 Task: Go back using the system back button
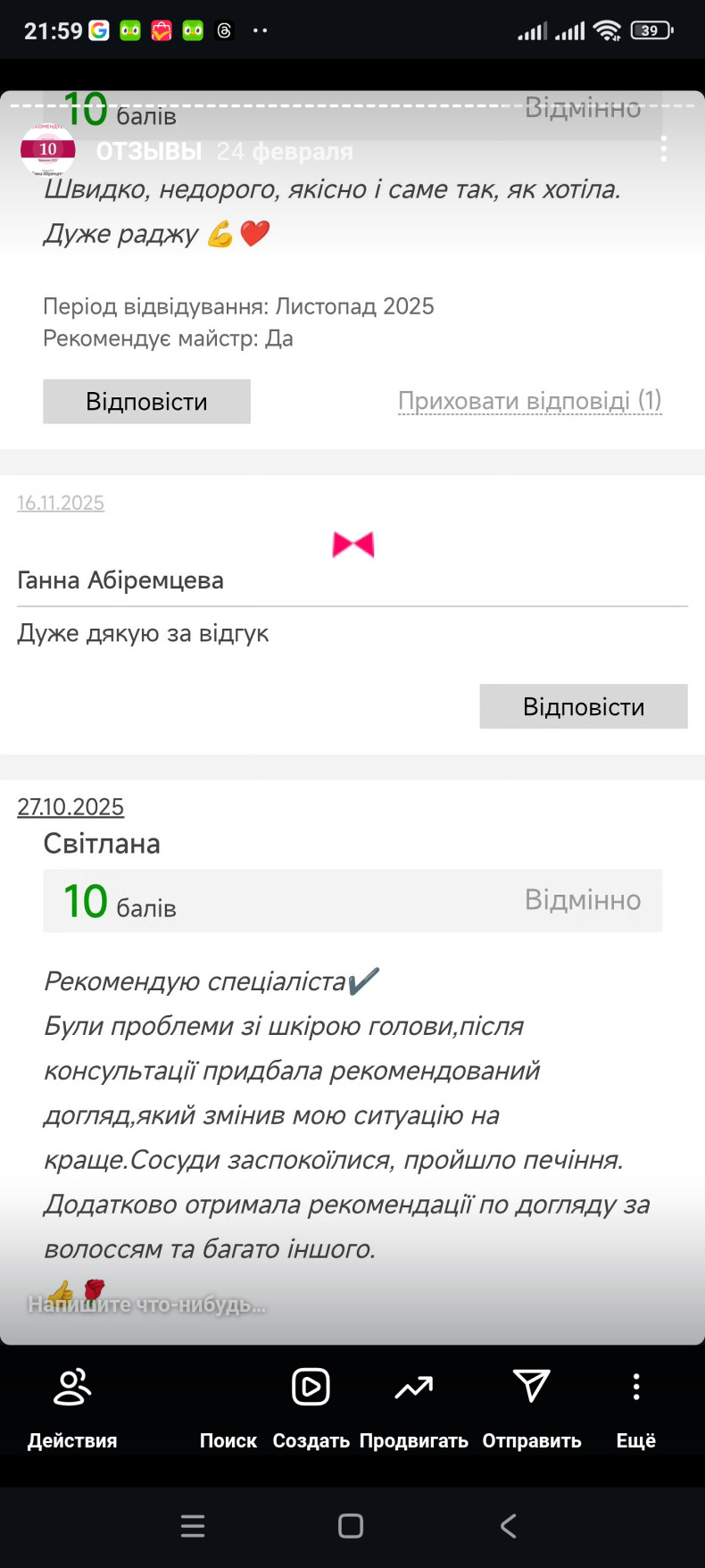point(508,1526)
